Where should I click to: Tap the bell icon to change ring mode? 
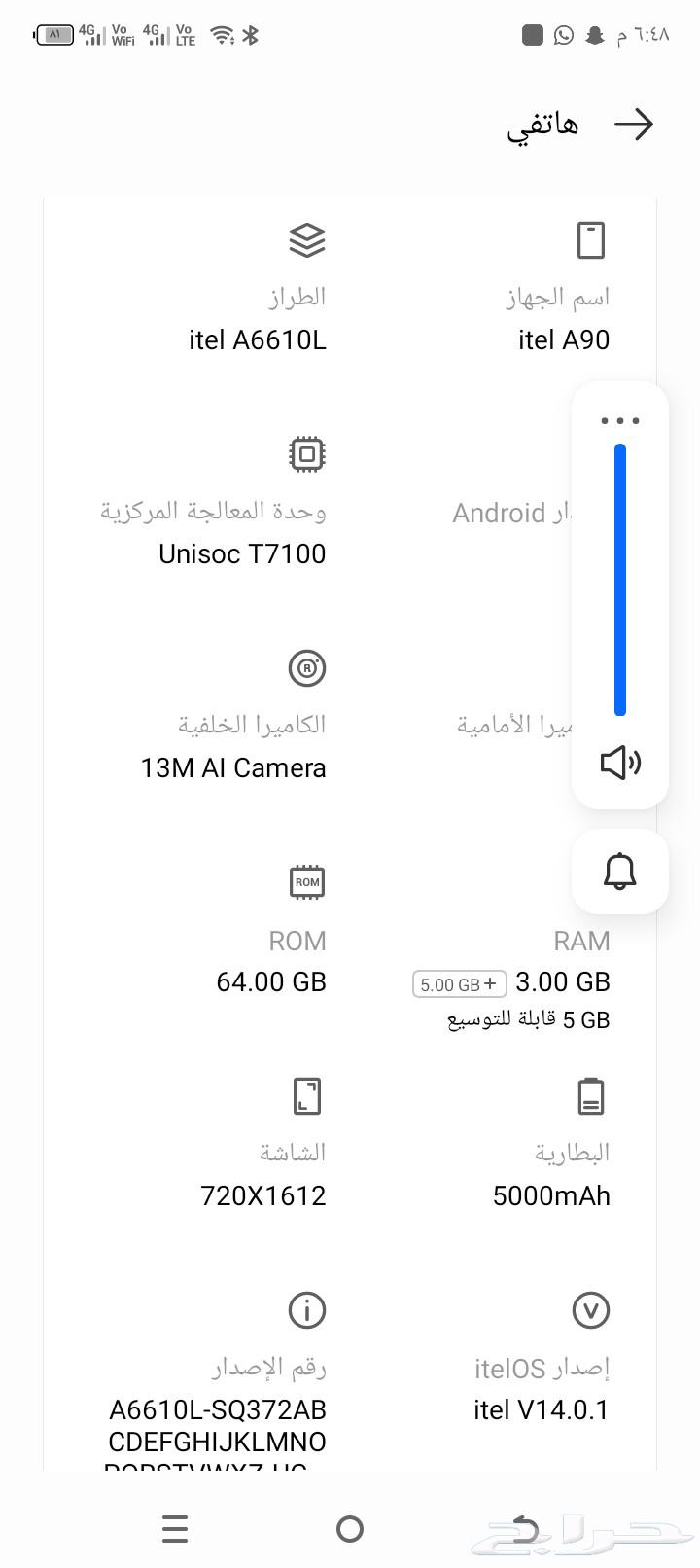pyautogui.click(x=619, y=872)
